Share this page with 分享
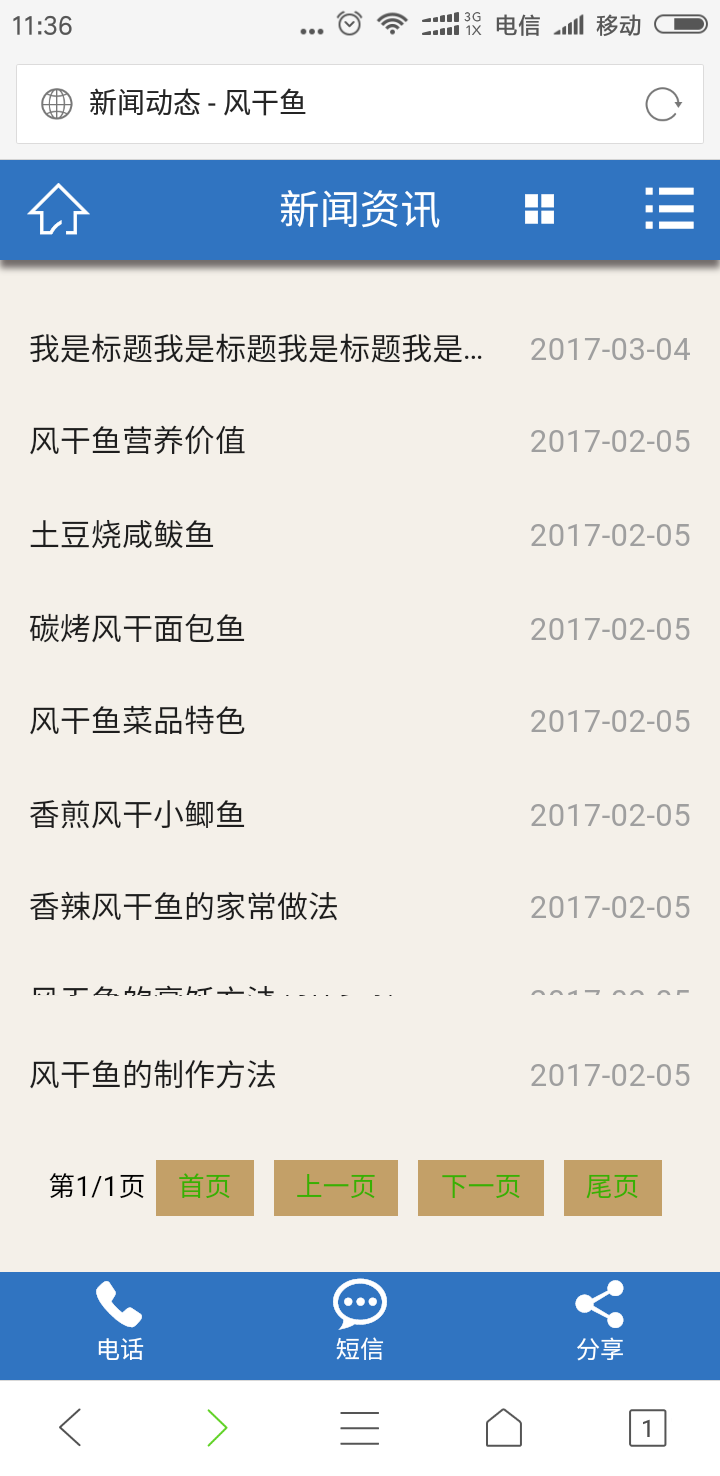 pyautogui.click(x=600, y=1322)
